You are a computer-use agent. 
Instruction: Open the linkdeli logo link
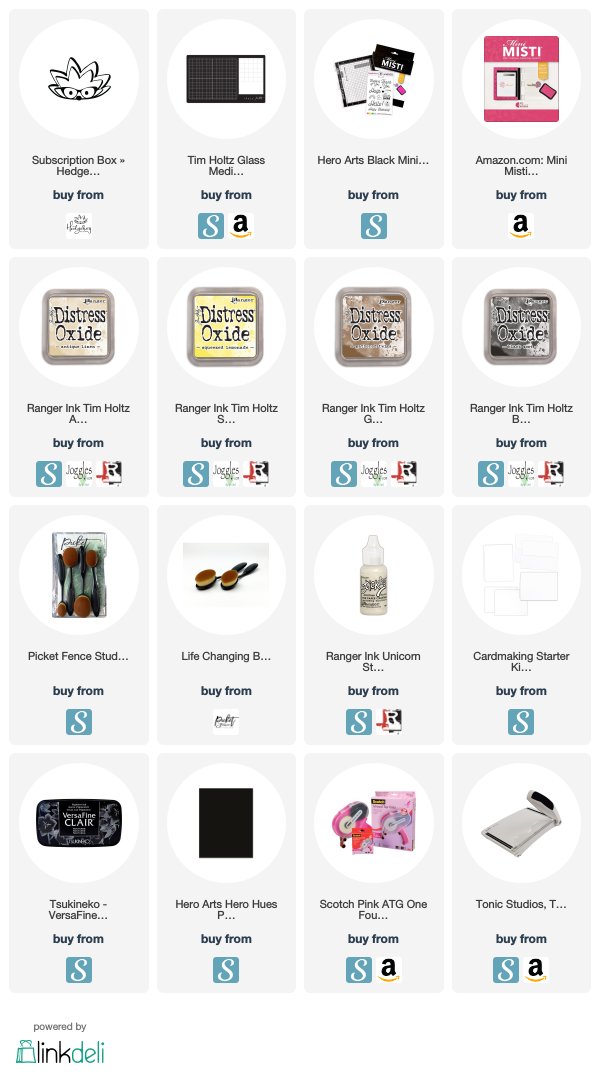[x=60, y=1051]
